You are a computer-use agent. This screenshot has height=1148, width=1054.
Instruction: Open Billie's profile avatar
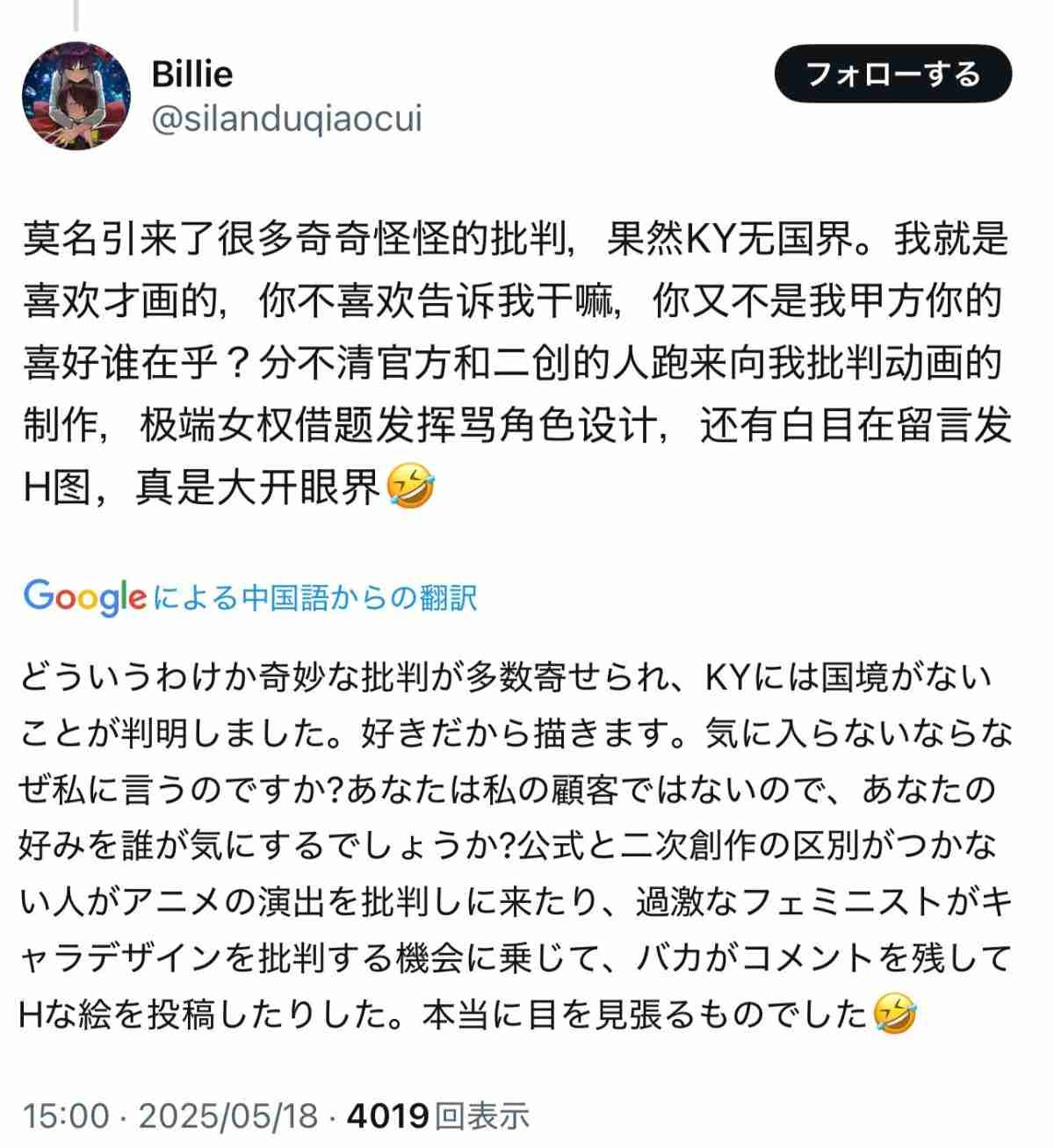tap(76, 96)
